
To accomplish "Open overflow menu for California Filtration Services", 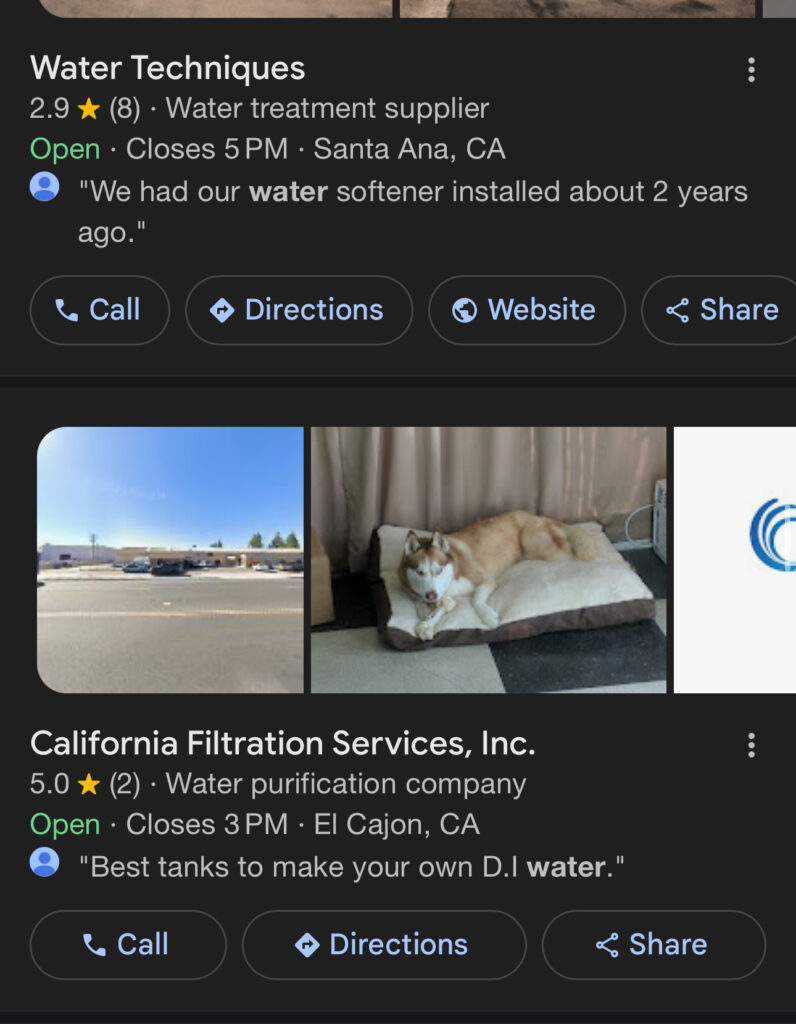I will 751,745.
